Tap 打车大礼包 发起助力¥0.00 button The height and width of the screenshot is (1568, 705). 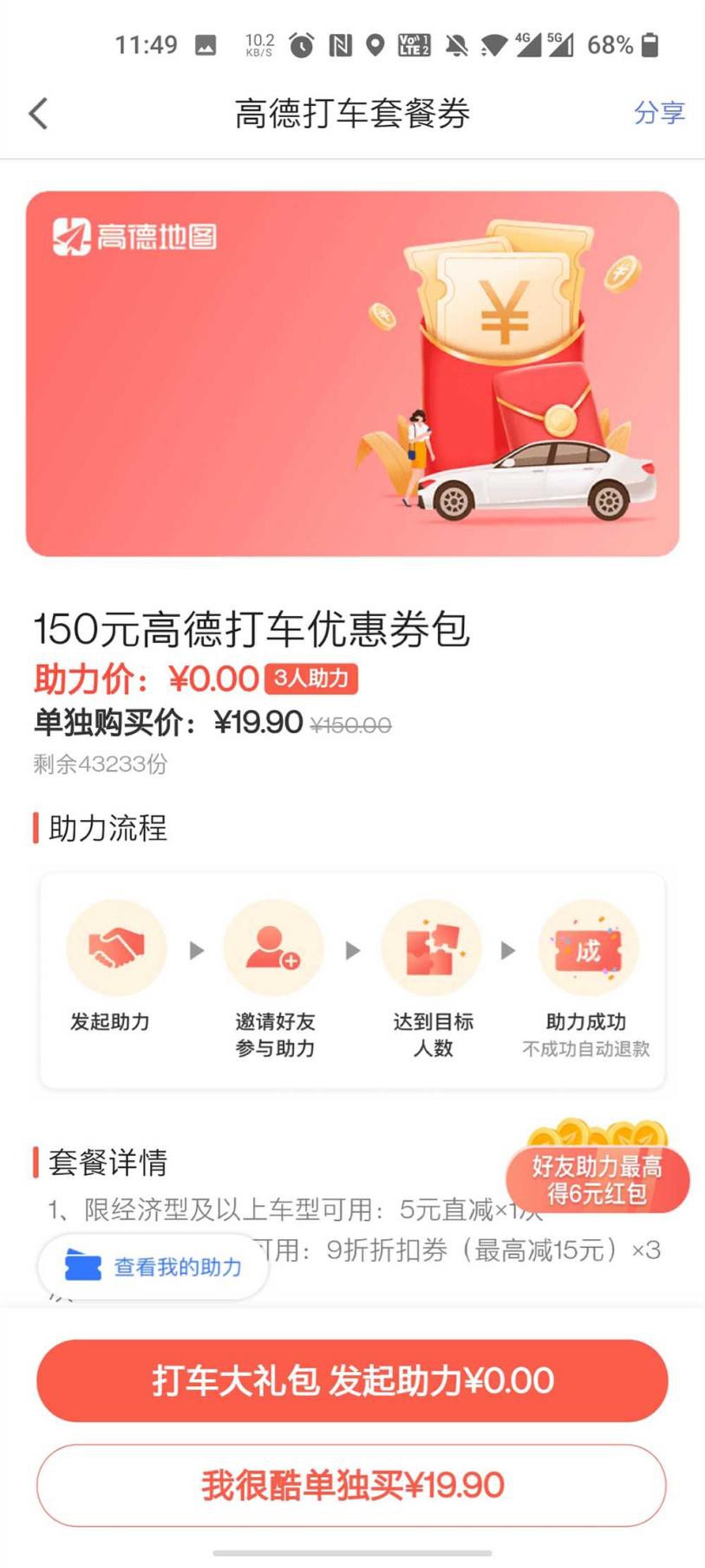[x=352, y=1380]
